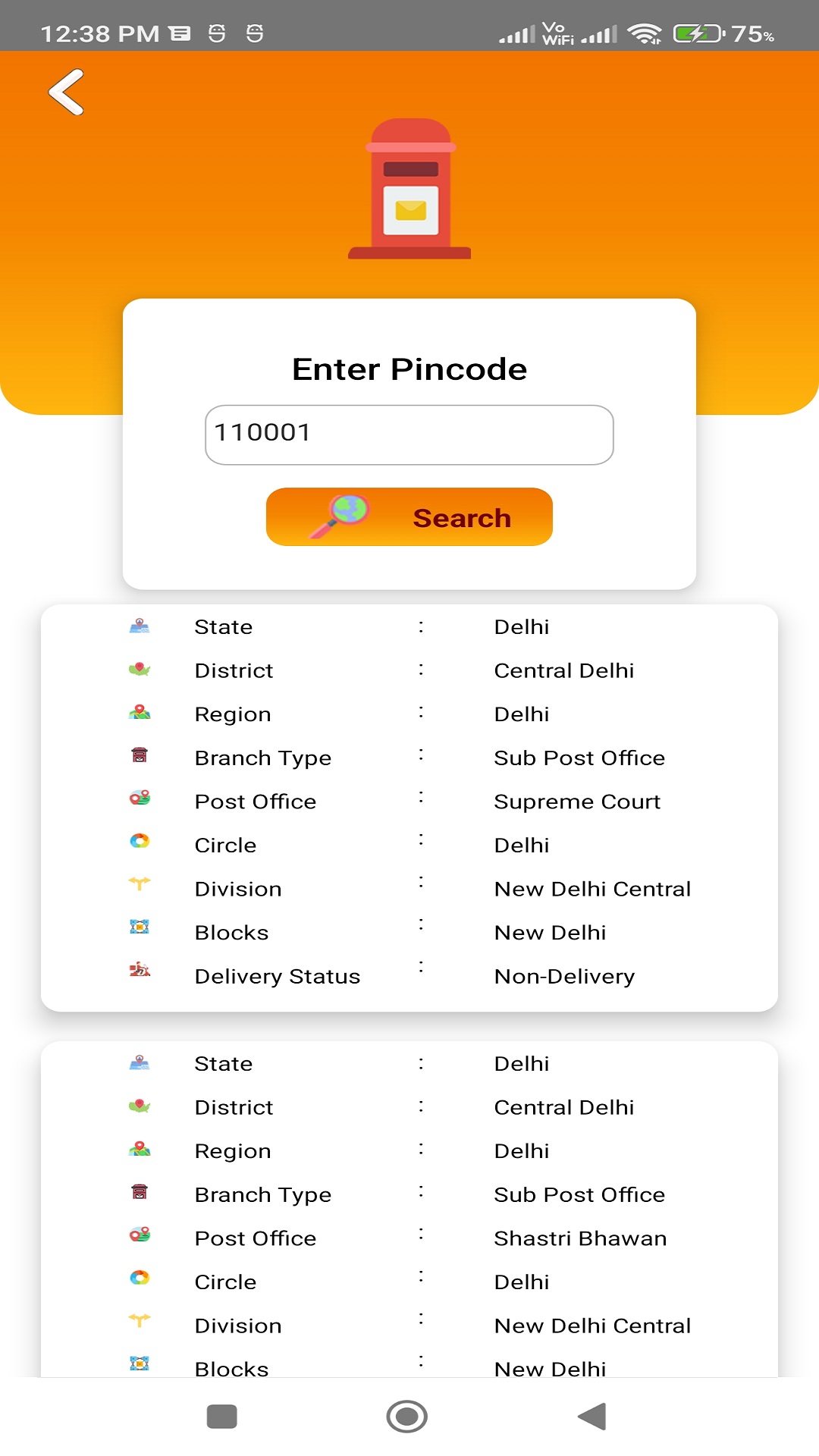This screenshot has width=819, height=1456.
Task: Click the Branch Type postbox icon
Action: [x=140, y=756]
